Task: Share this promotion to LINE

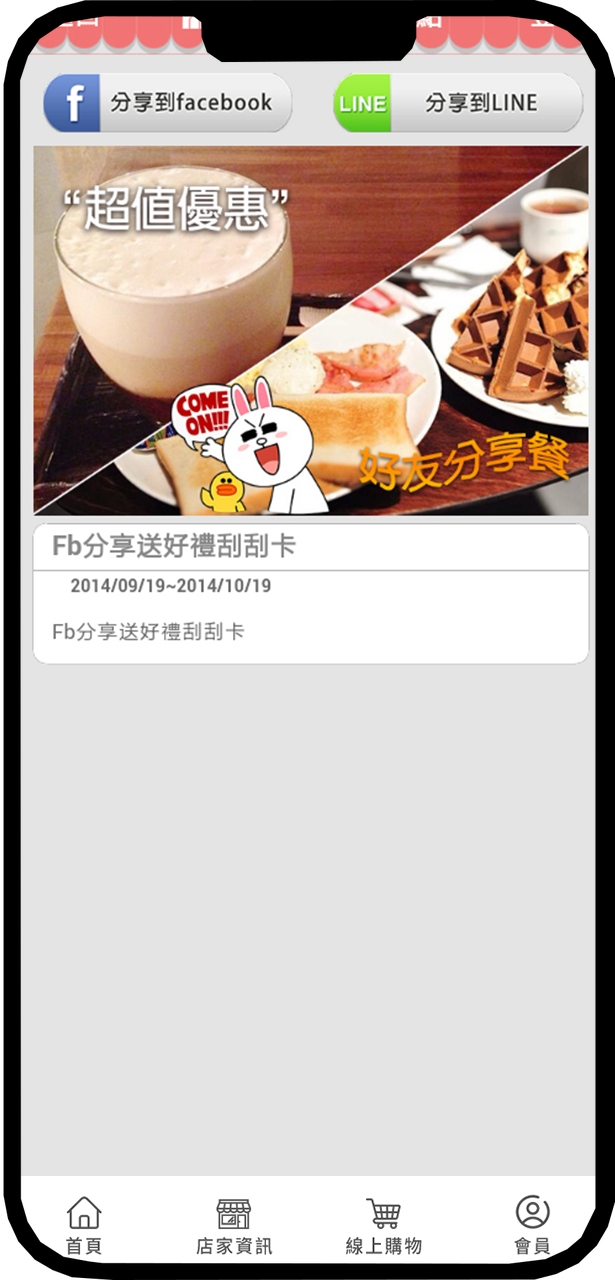Action: click(x=458, y=103)
